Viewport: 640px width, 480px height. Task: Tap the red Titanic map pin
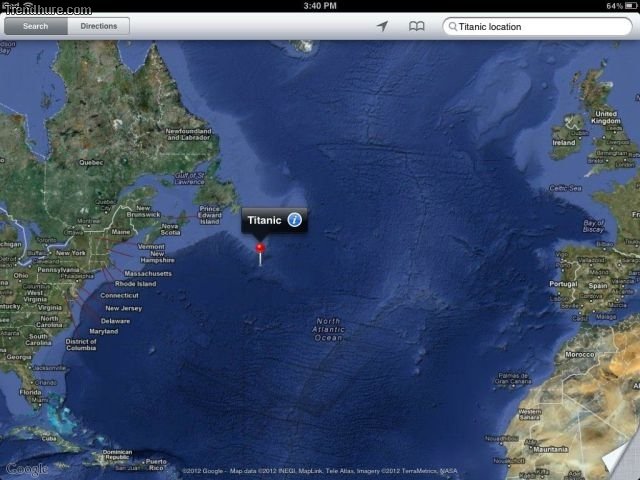pos(260,247)
